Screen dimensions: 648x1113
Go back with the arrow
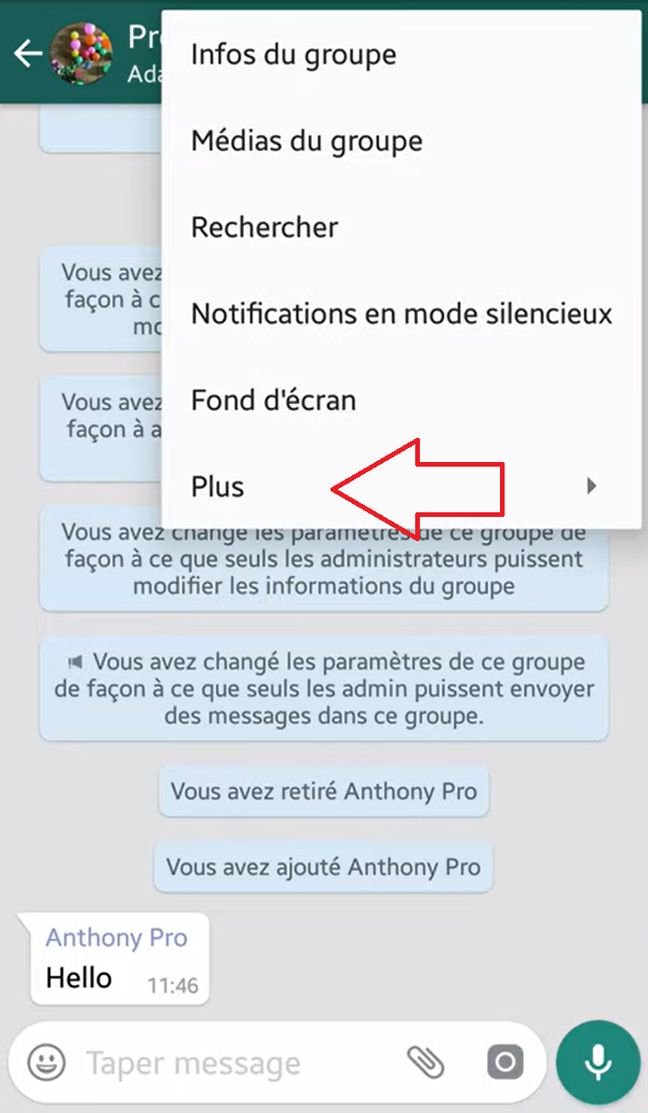[x=28, y=54]
